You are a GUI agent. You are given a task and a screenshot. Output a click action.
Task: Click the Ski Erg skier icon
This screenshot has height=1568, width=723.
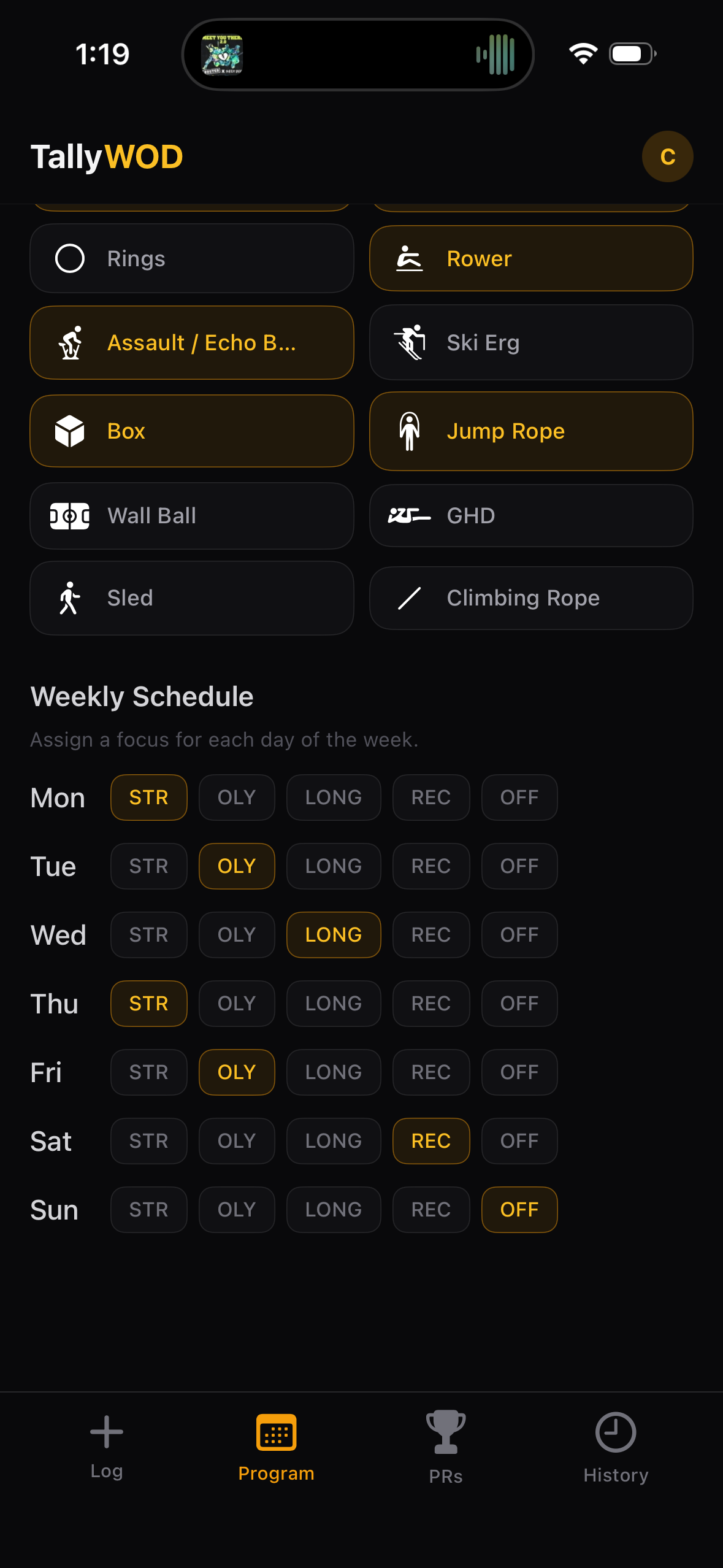[410, 342]
